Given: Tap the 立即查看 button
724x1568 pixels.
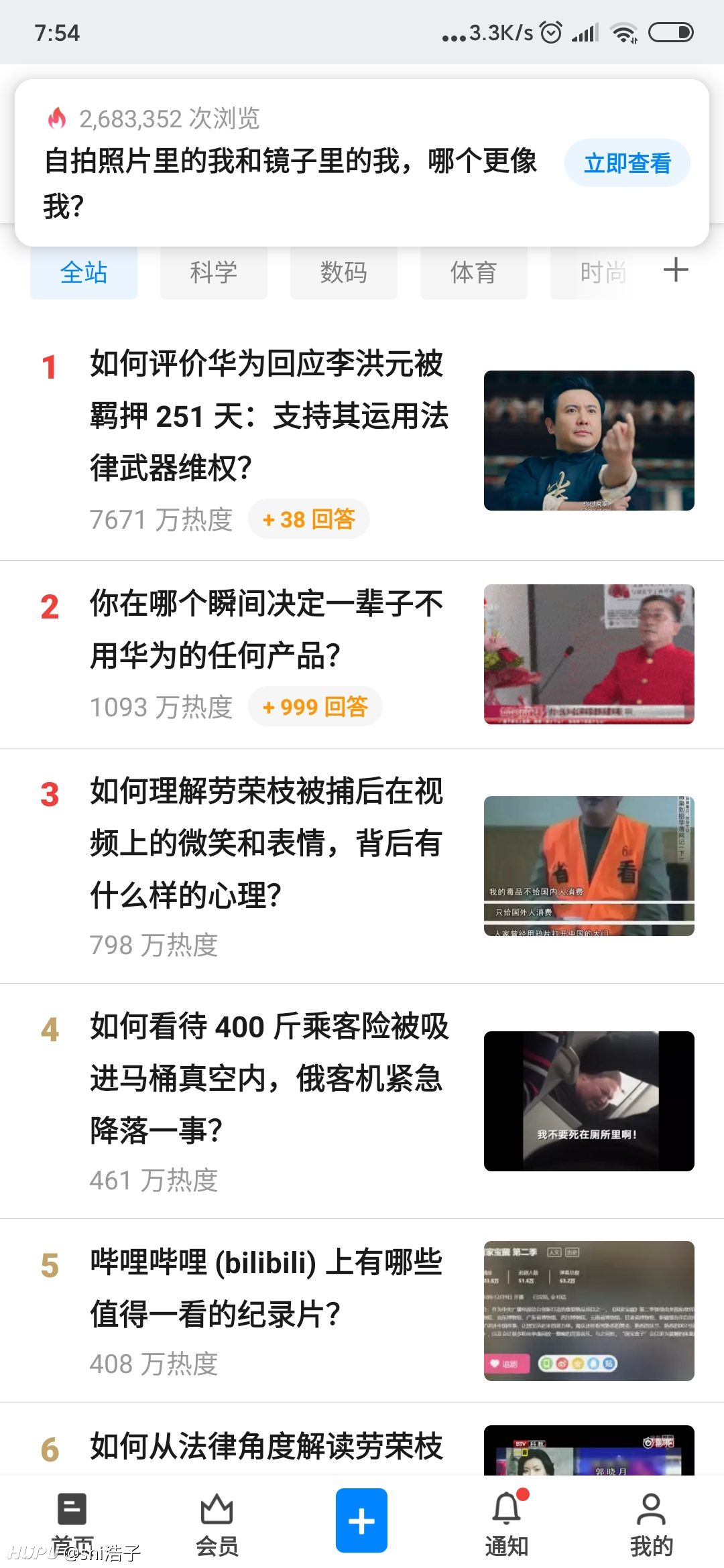Looking at the screenshot, I should coord(627,163).
